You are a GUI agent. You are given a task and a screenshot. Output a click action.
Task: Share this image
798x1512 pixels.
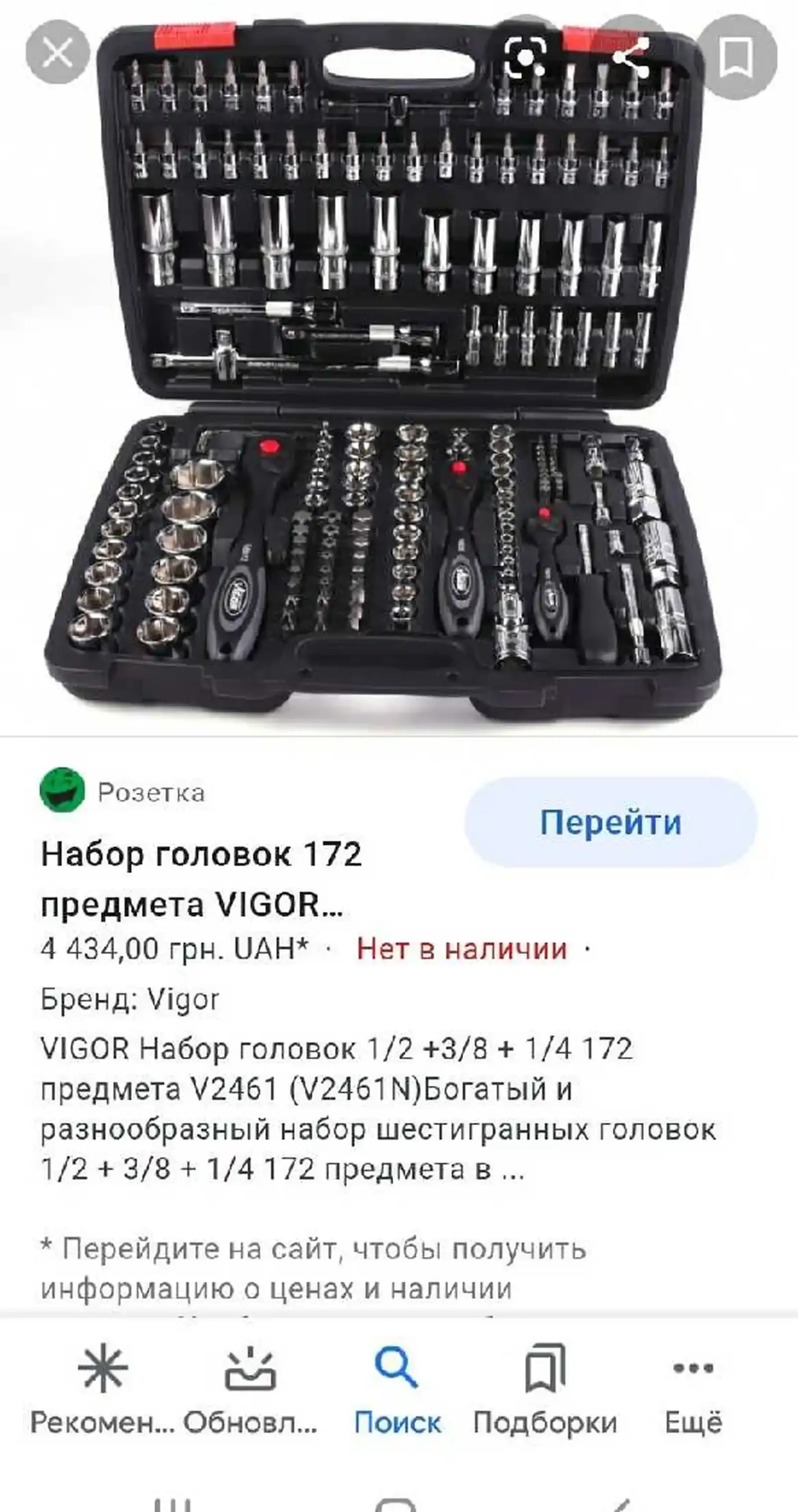[x=630, y=56]
